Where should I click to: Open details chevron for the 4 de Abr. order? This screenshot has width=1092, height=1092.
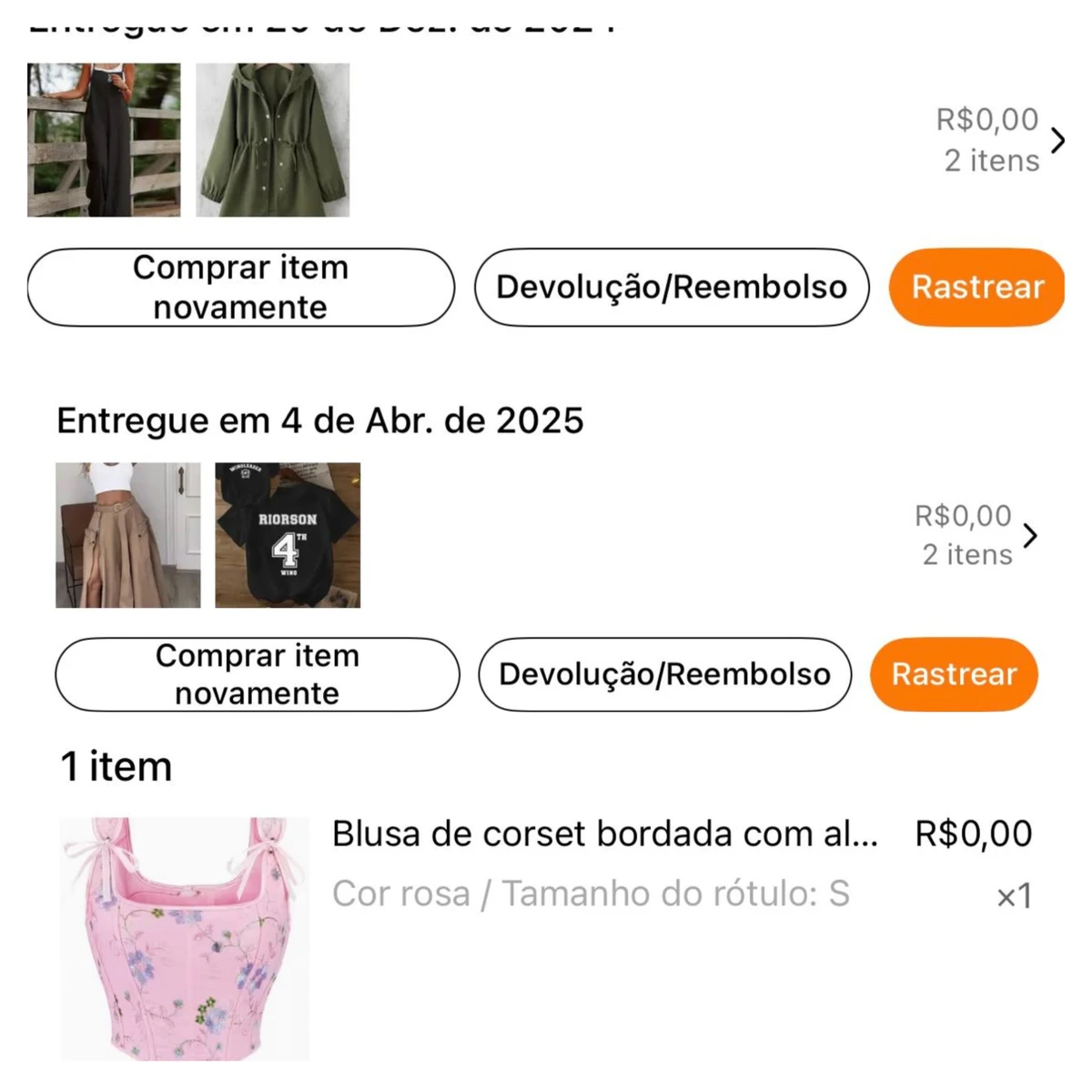[1030, 536]
